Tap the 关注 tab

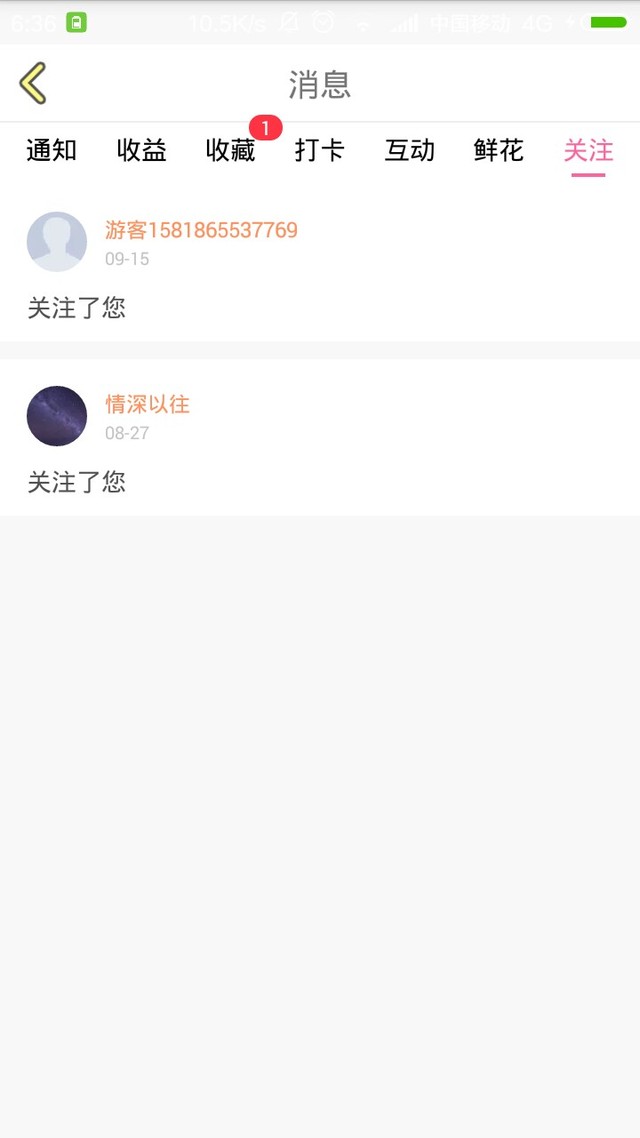point(588,151)
